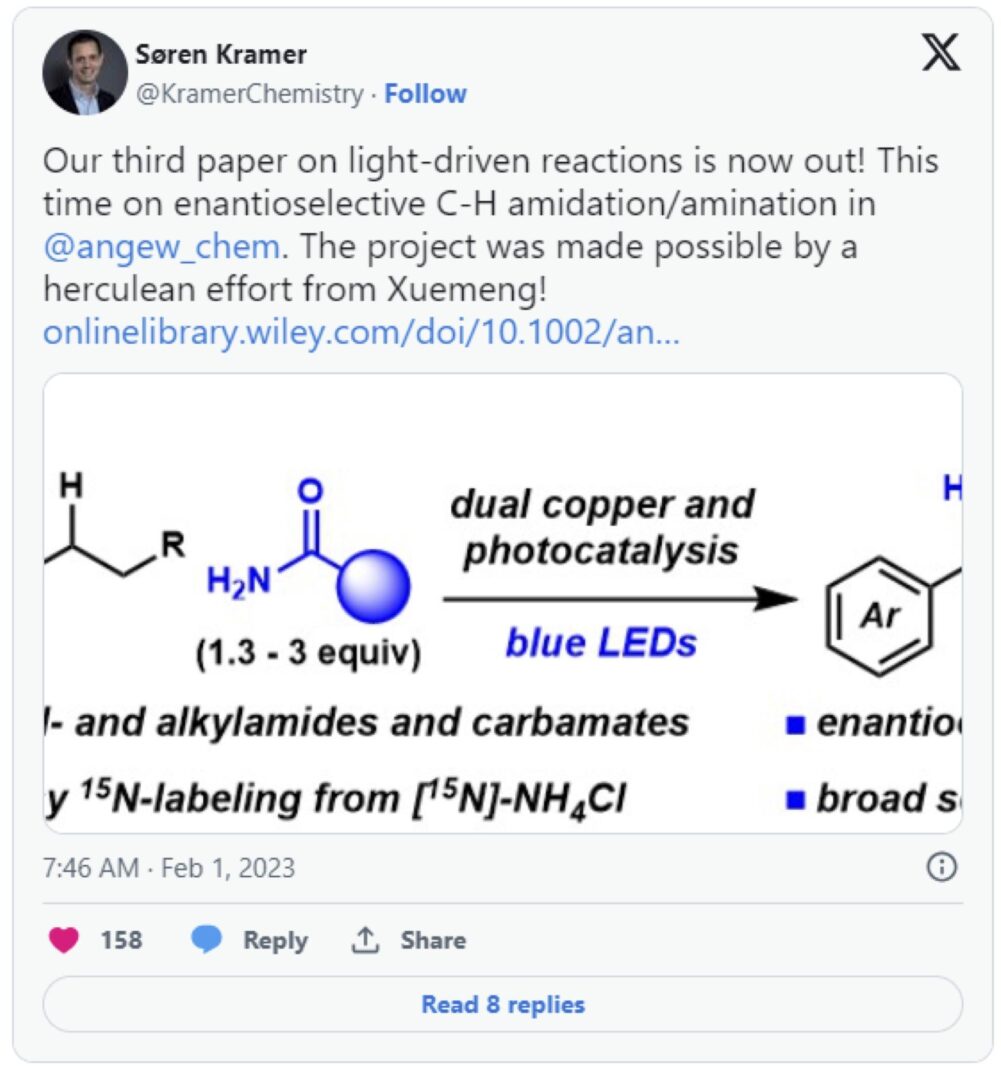Like this tweet with the heart
The height and width of the screenshot is (1080, 1001).
click(x=64, y=940)
